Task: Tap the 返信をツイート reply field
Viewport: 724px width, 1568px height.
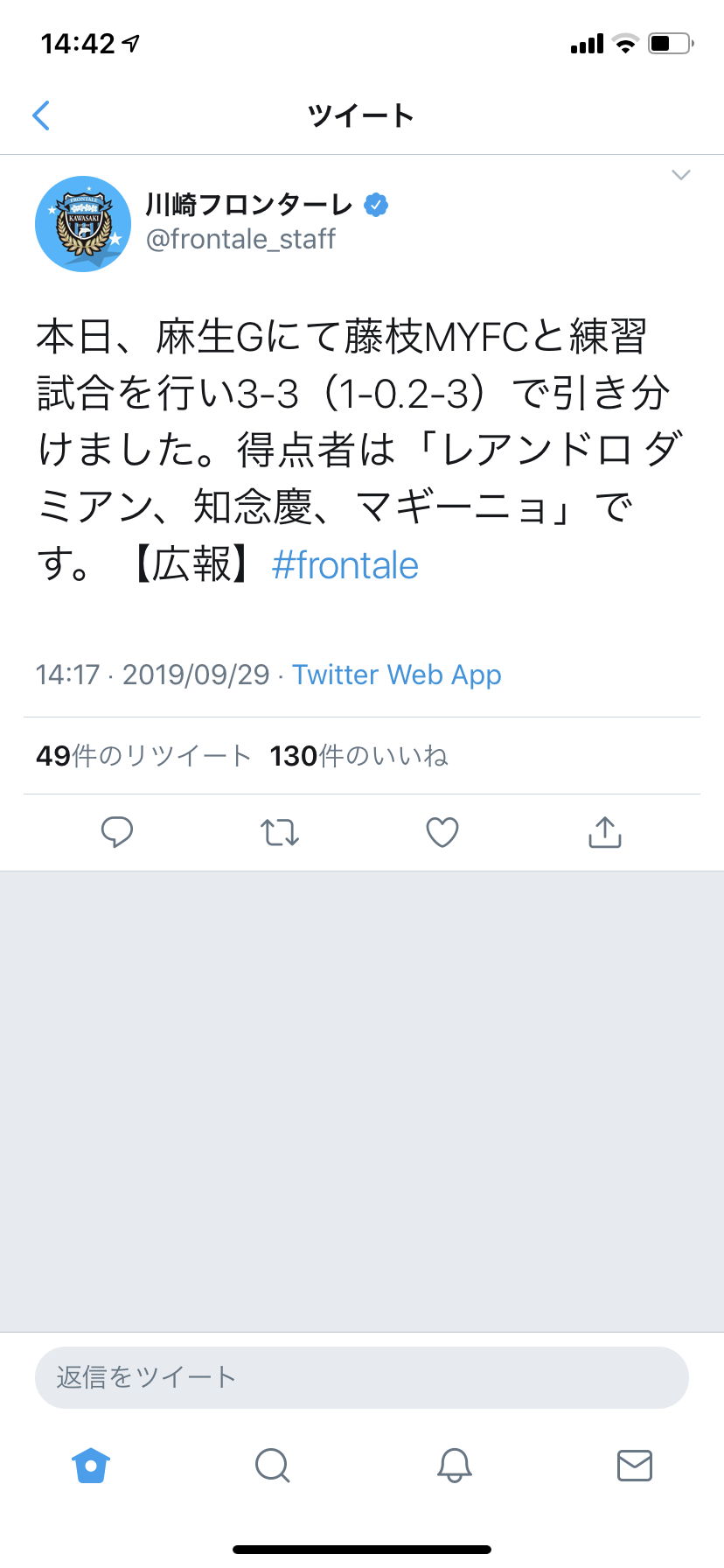Action: (362, 1377)
